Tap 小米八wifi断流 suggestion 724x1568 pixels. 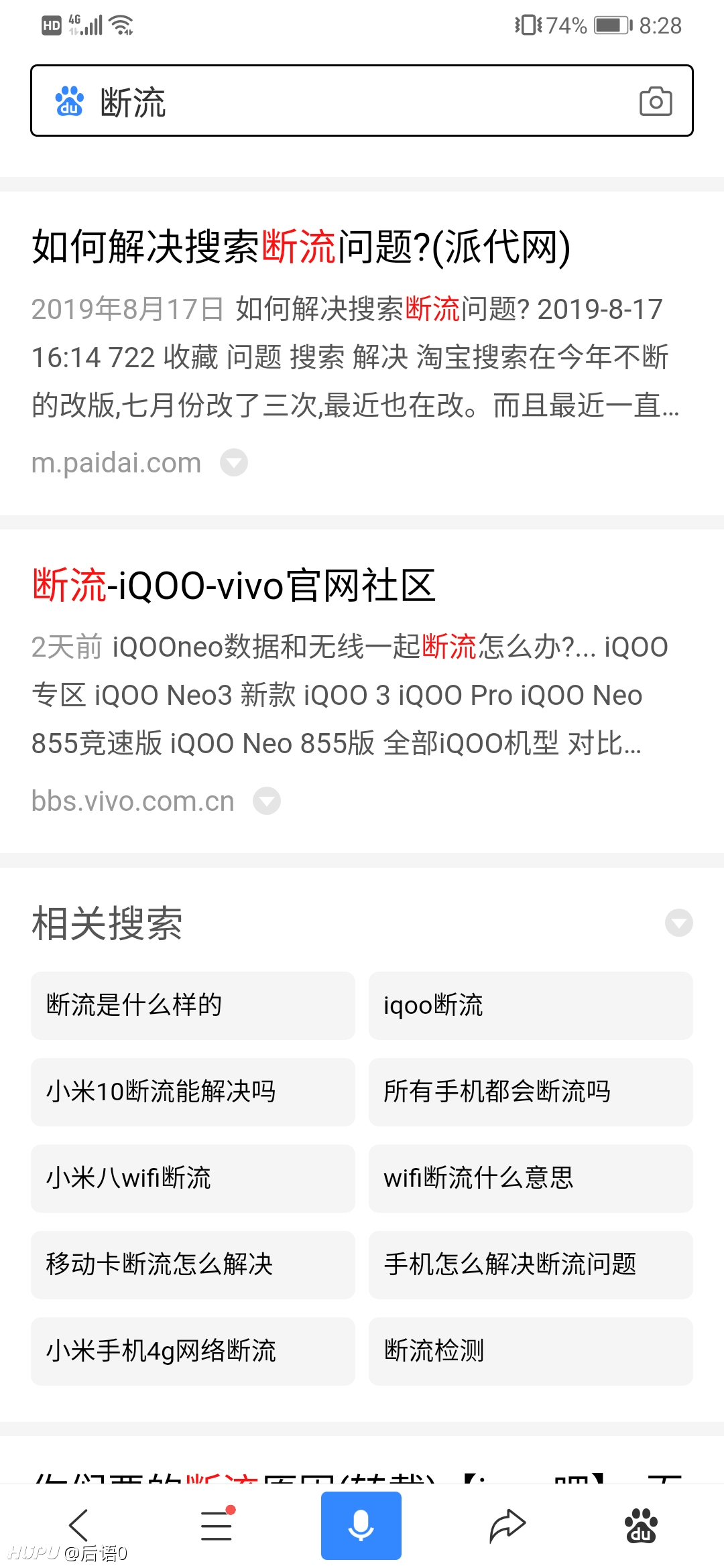click(193, 1178)
